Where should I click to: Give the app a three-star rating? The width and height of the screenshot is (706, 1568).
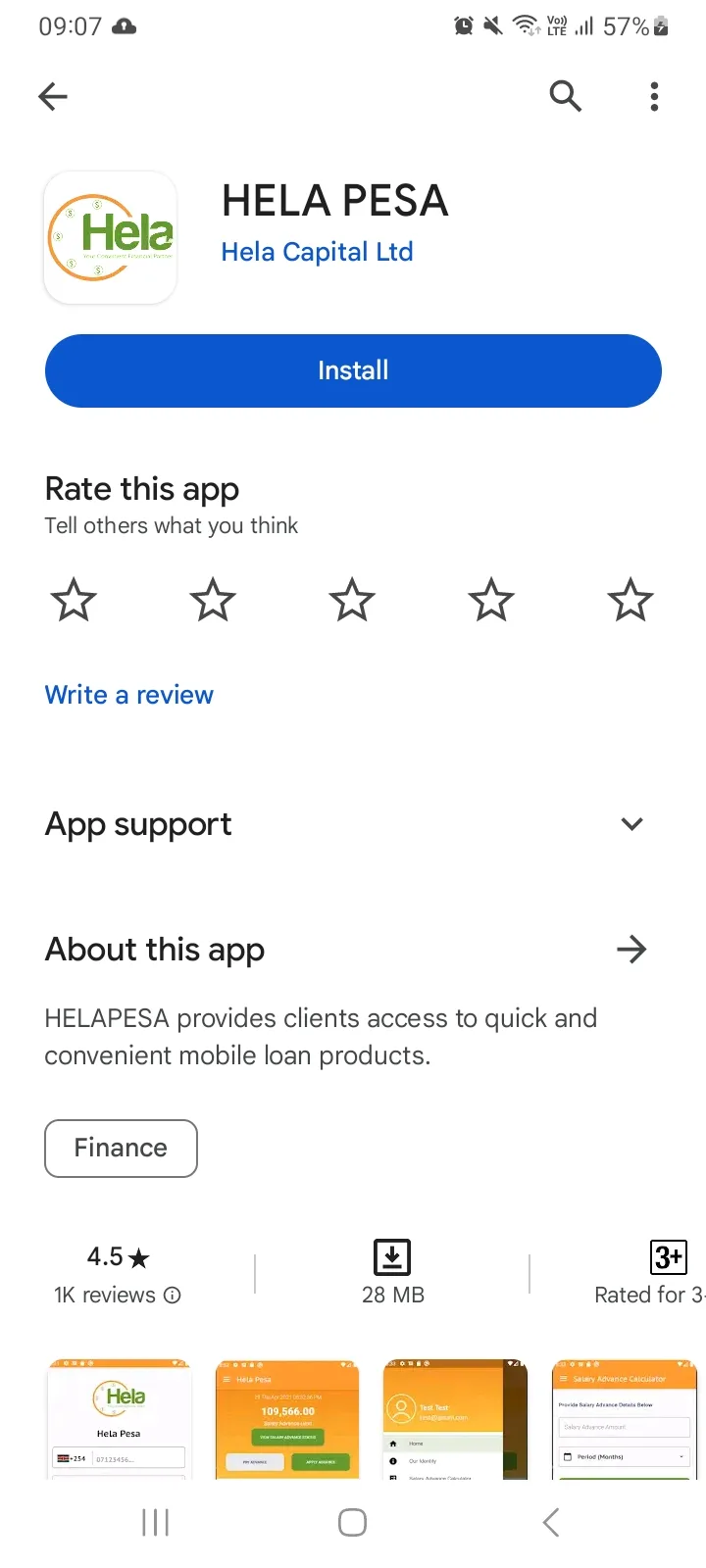[352, 600]
